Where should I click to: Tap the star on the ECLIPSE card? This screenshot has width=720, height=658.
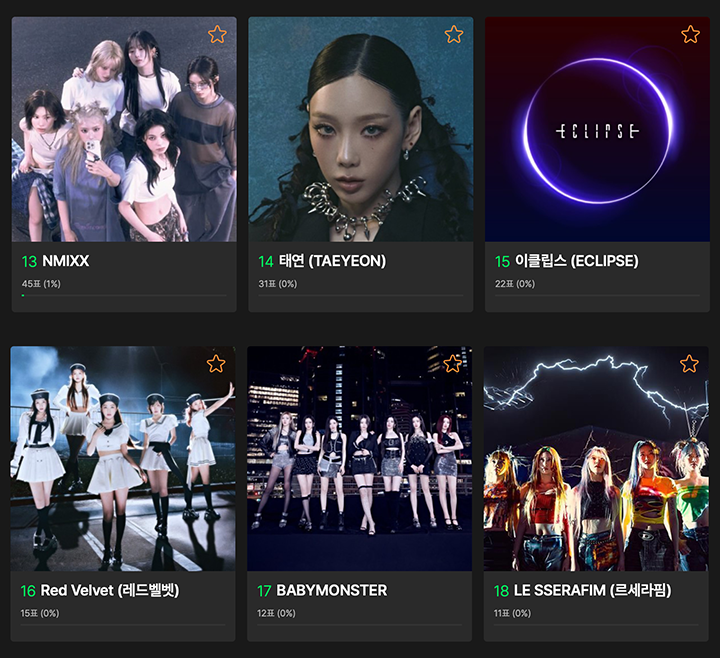click(x=690, y=35)
